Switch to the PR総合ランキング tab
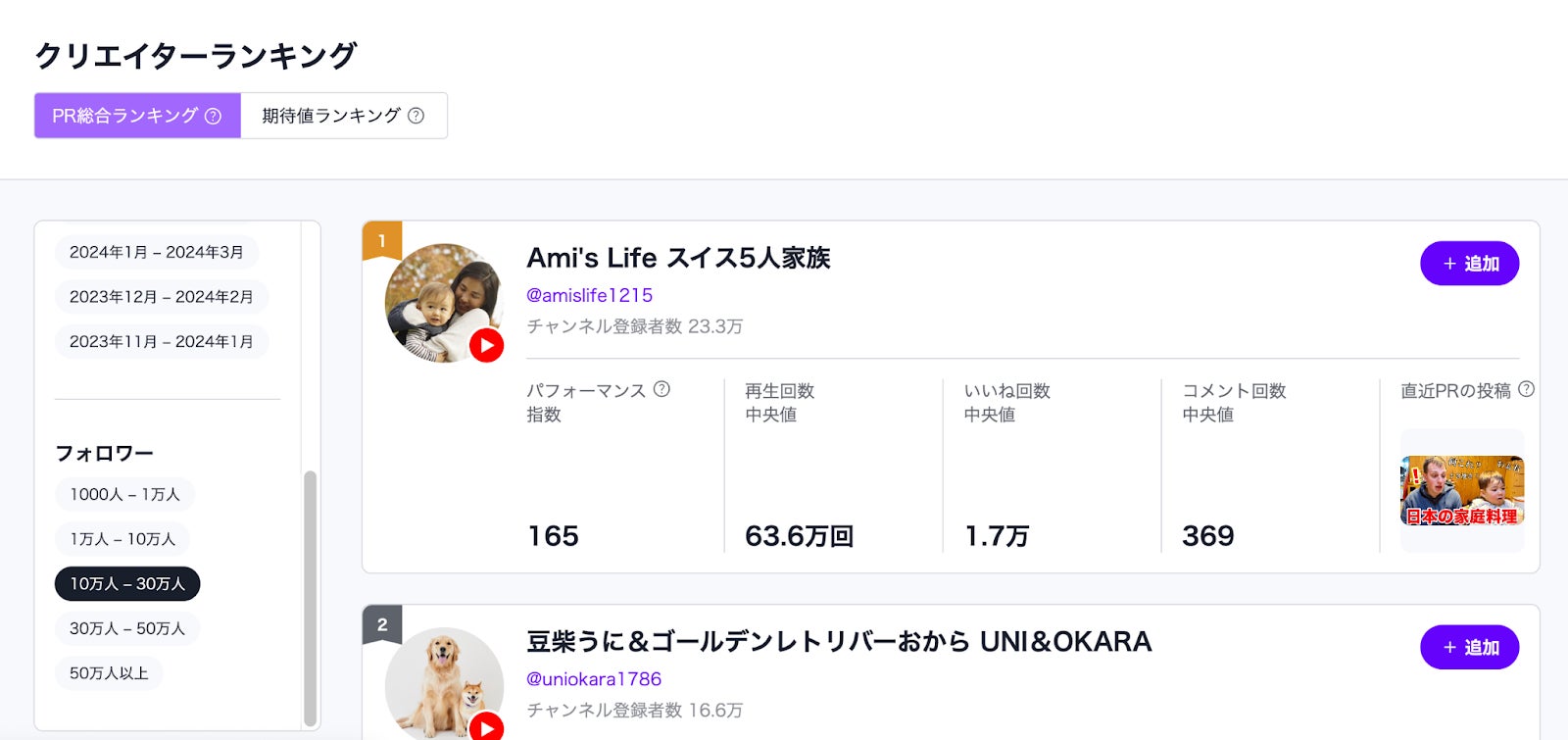Image resolution: width=1568 pixels, height=740 pixels. coord(137,116)
